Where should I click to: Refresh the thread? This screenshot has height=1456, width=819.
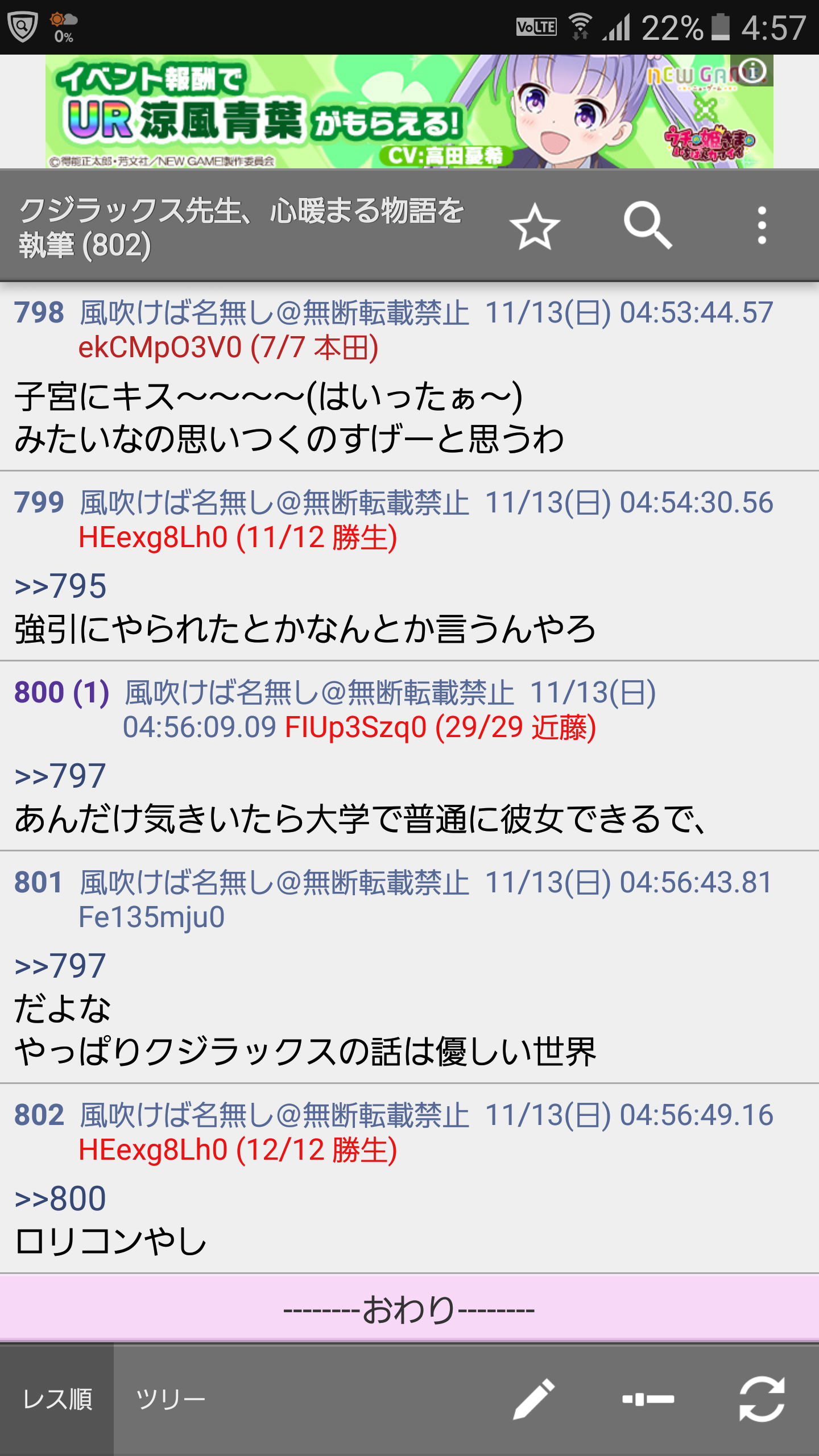point(762,1399)
